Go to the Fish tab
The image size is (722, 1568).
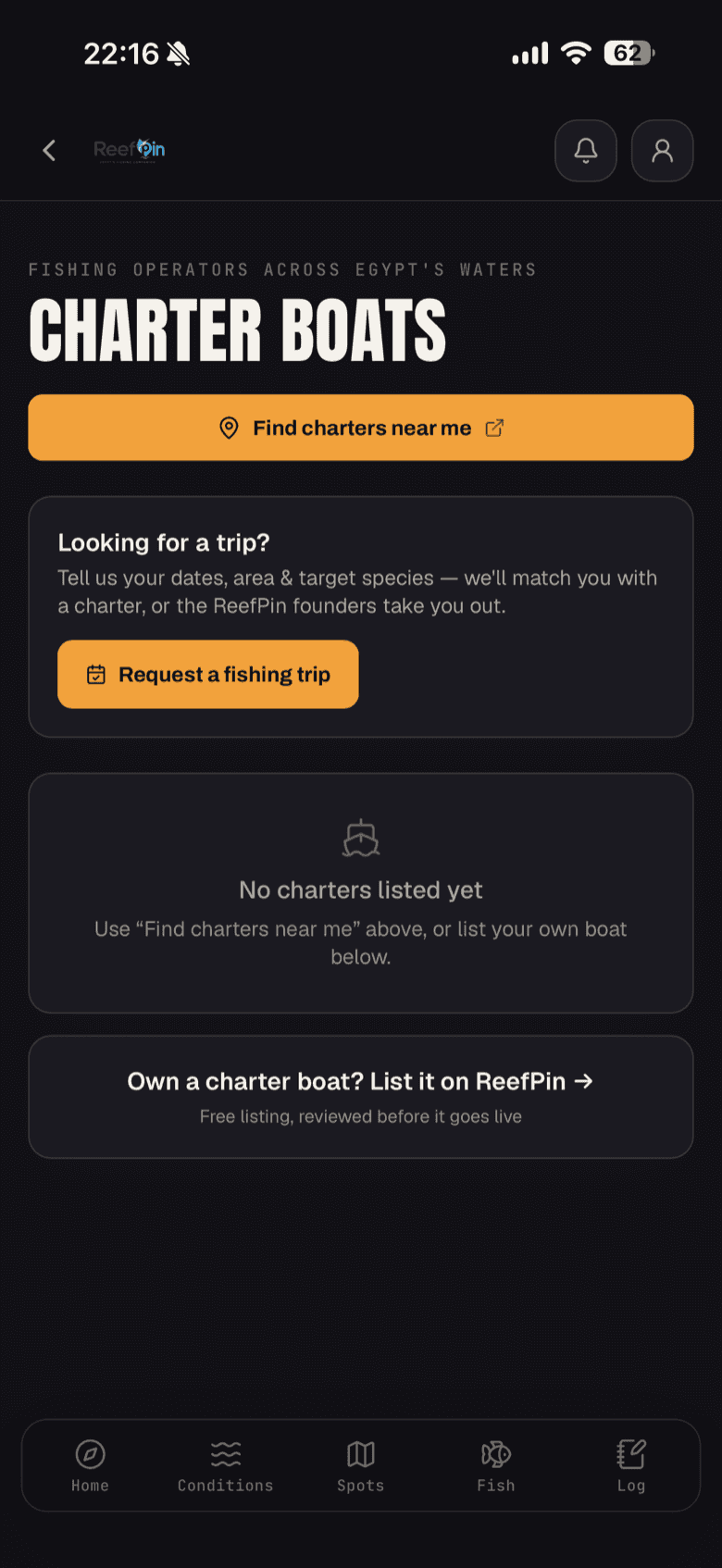tap(496, 1466)
